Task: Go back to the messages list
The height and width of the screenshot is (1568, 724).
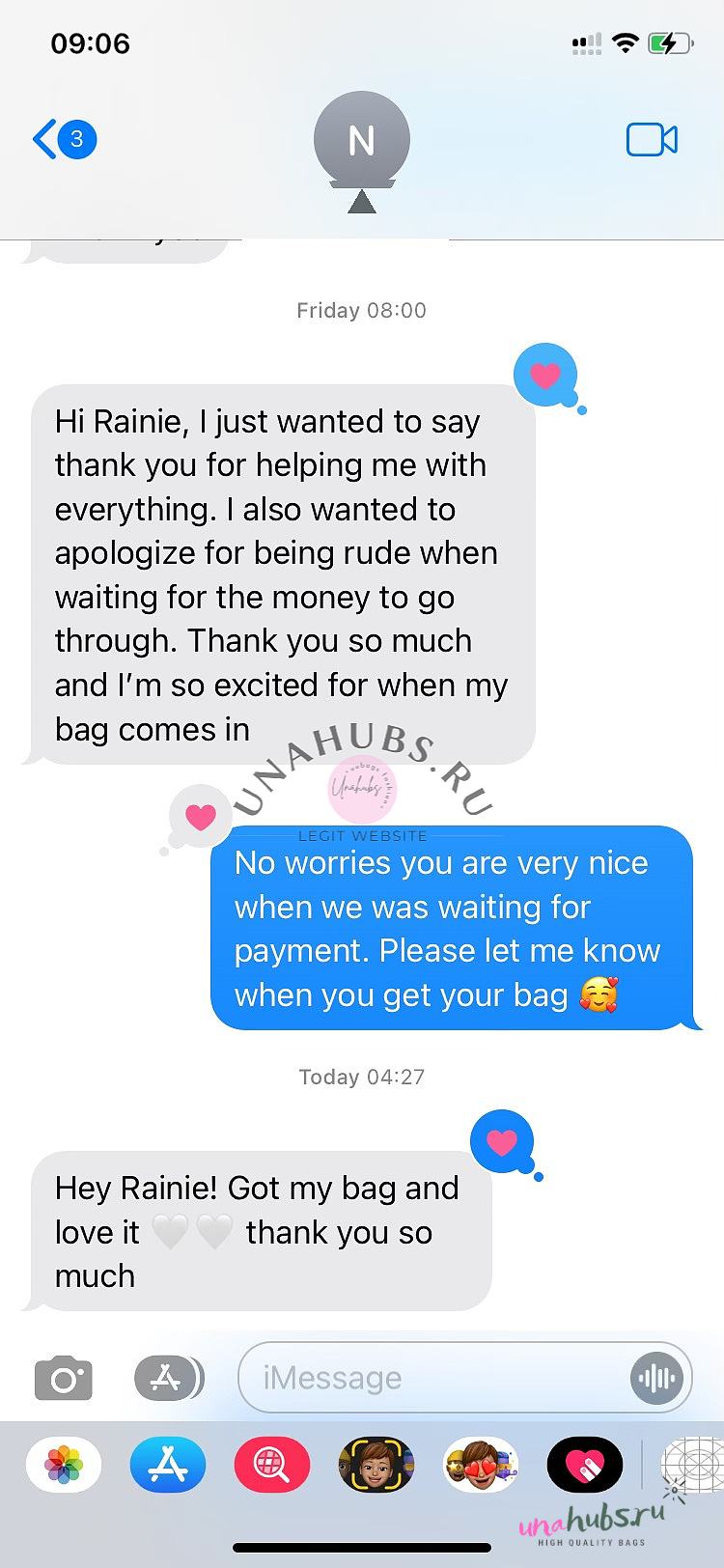Action: pyautogui.click(x=65, y=139)
